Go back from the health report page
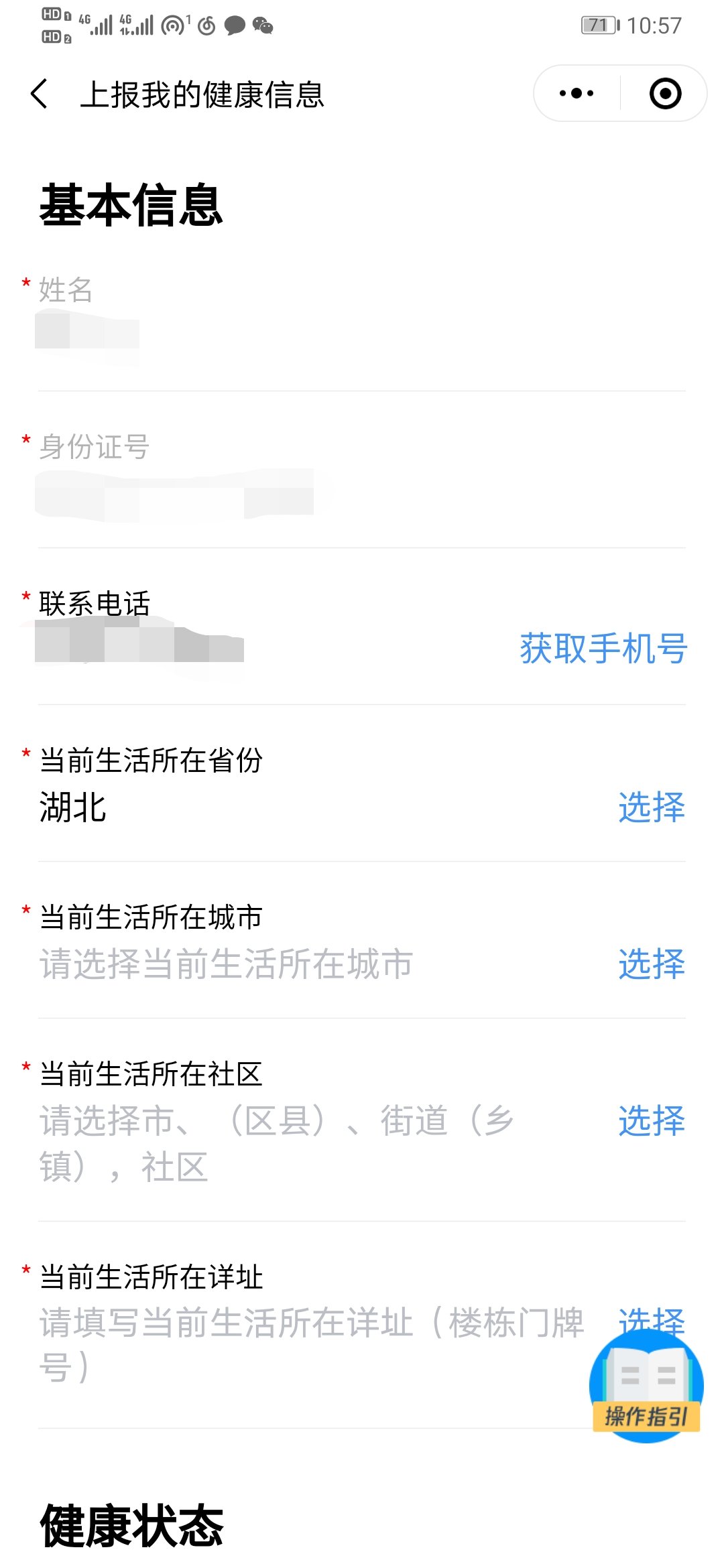The width and height of the screenshot is (724, 1568). click(x=40, y=94)
